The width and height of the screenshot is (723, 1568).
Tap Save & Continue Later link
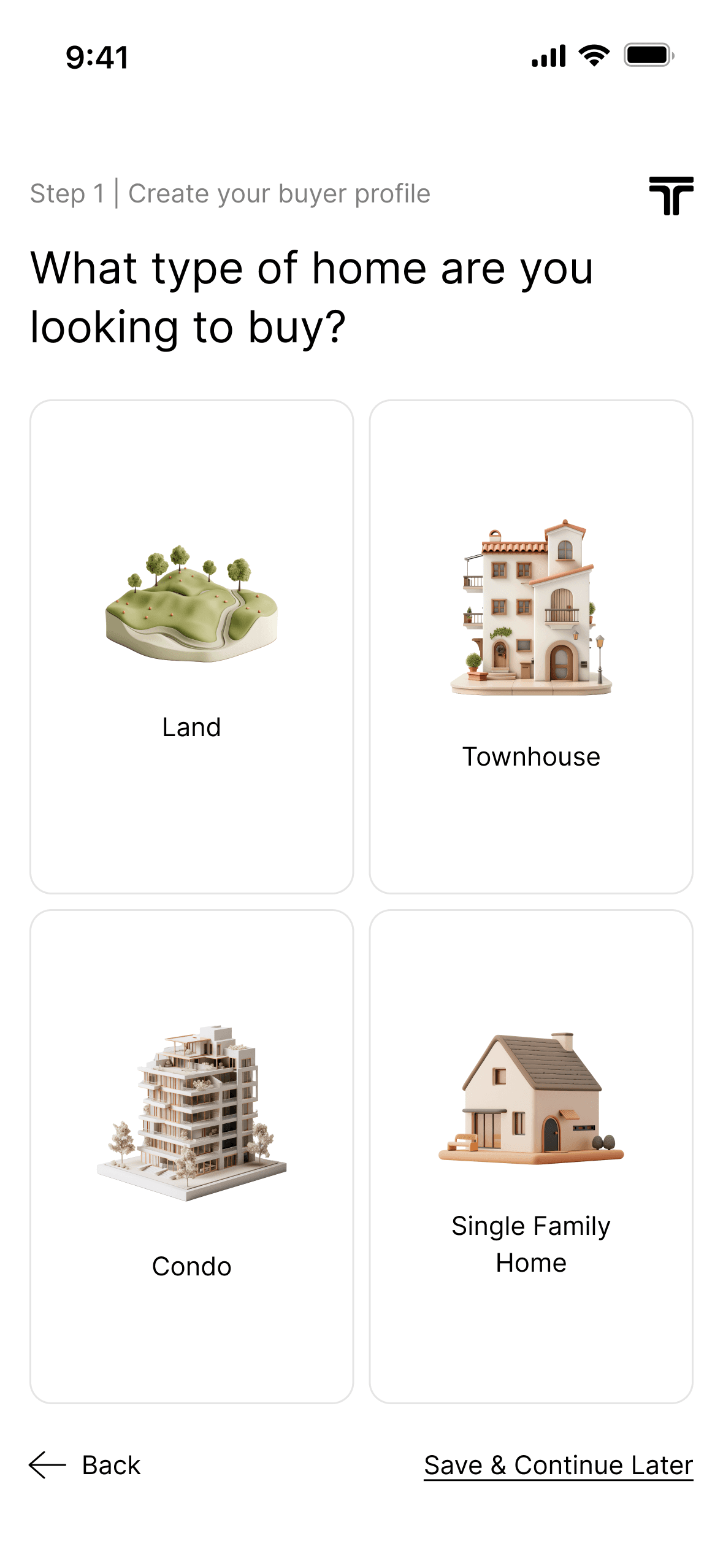(x=558, y=1465)
